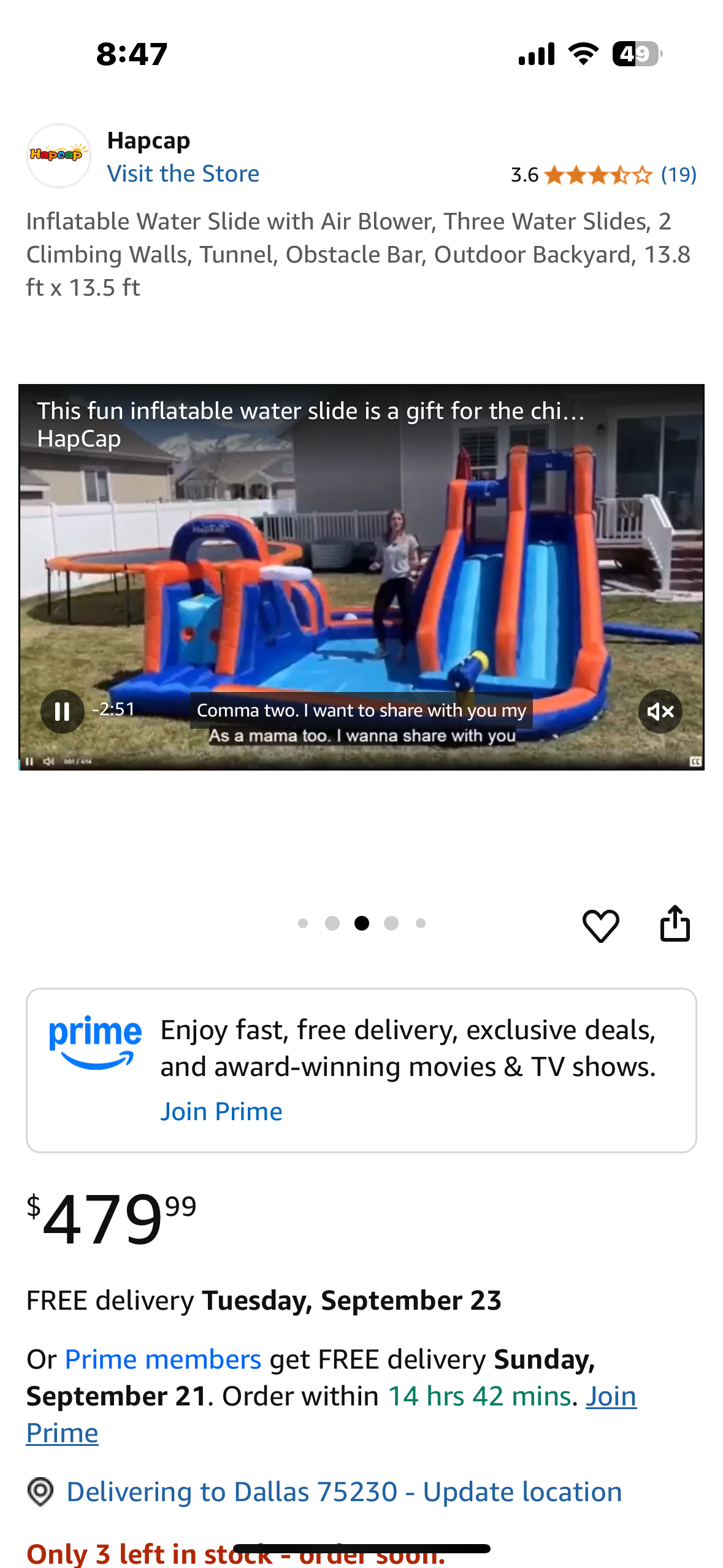
Task: Open the Hapcap brand logo
Action: [58, 155]
